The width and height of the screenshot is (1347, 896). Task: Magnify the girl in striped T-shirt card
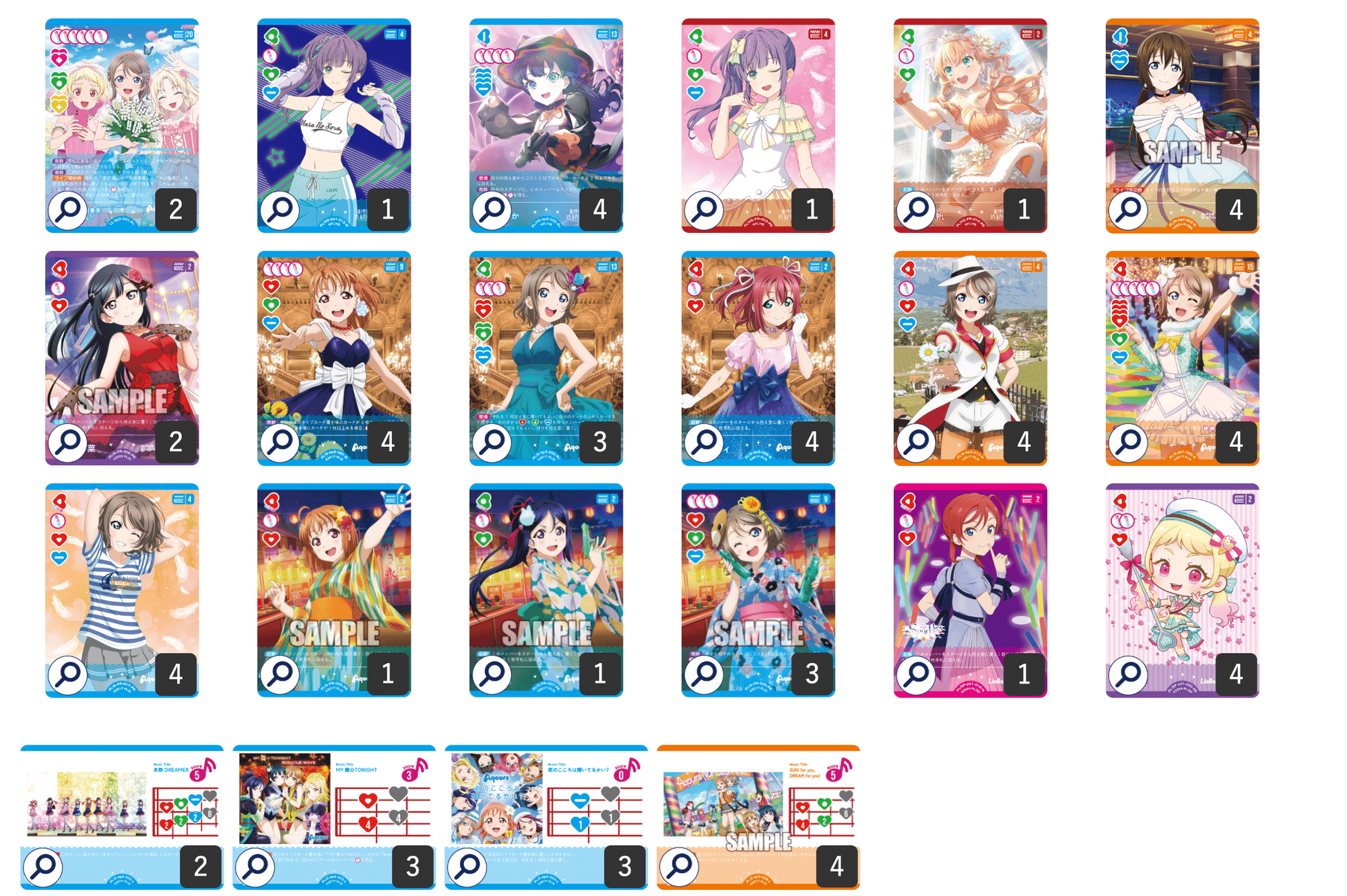(x=68, y=674)
